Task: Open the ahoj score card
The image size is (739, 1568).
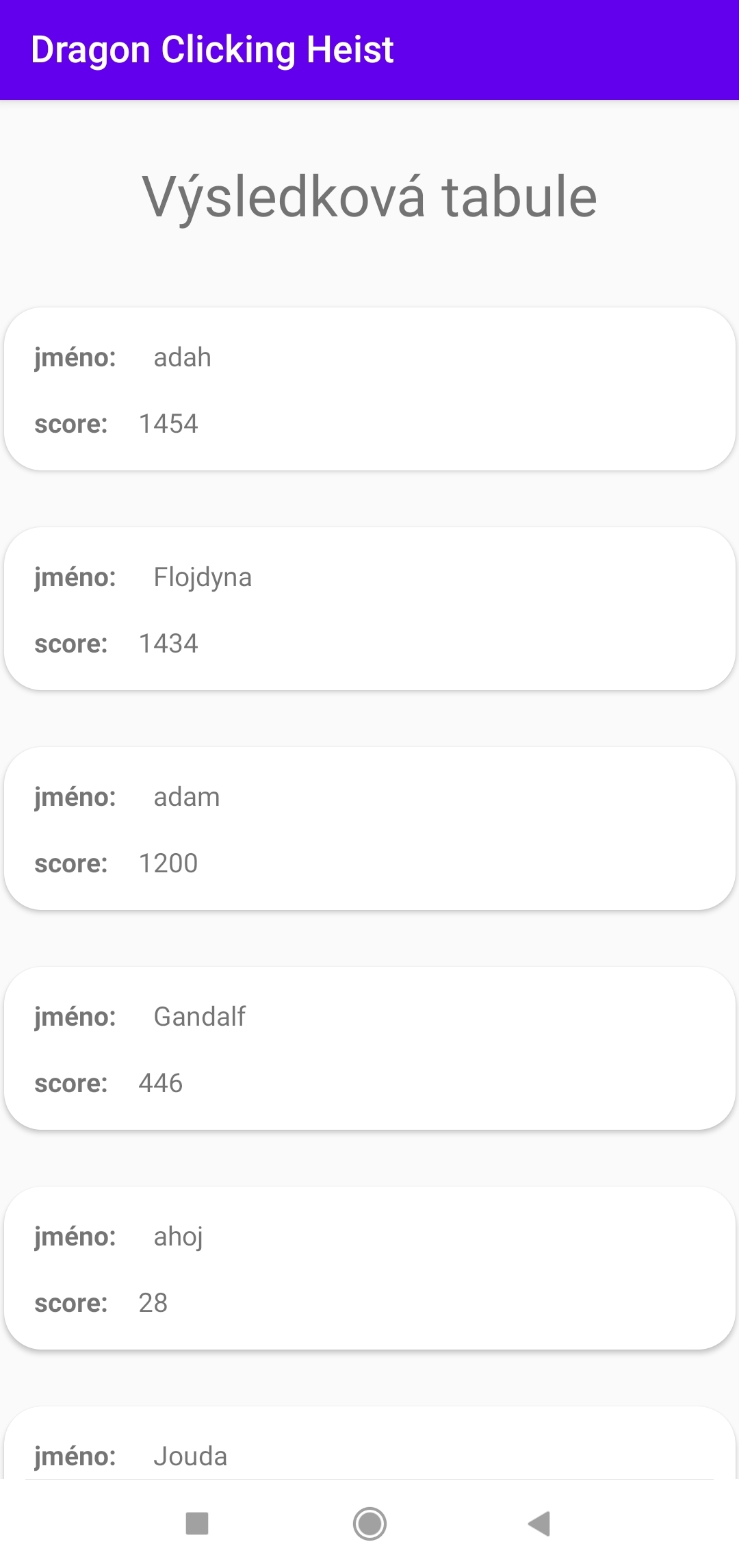Action: pyautogui.click(x=369, y=1269)
